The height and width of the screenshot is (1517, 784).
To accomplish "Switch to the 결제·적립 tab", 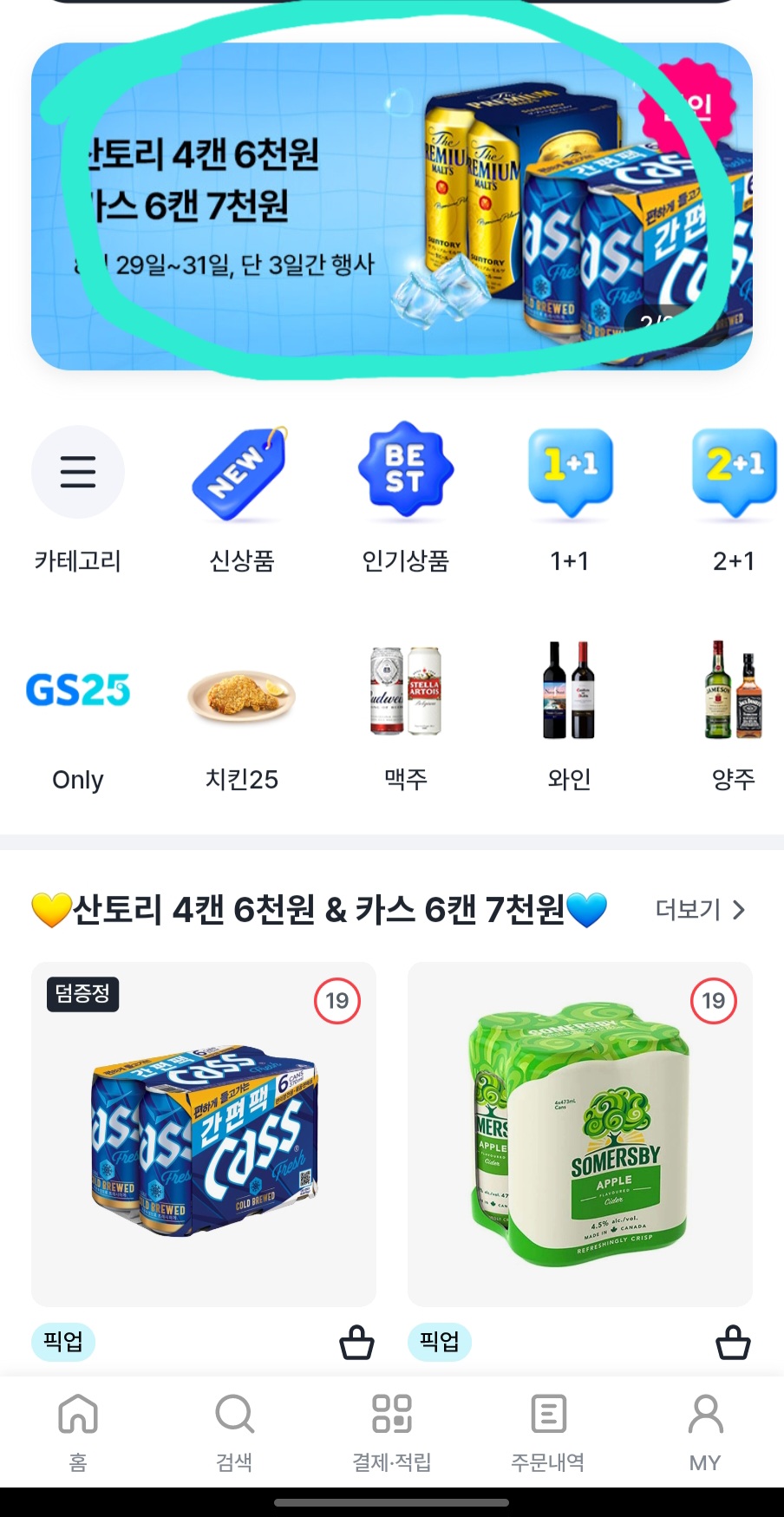I will pyautogui.click(x=392, y=1432).
